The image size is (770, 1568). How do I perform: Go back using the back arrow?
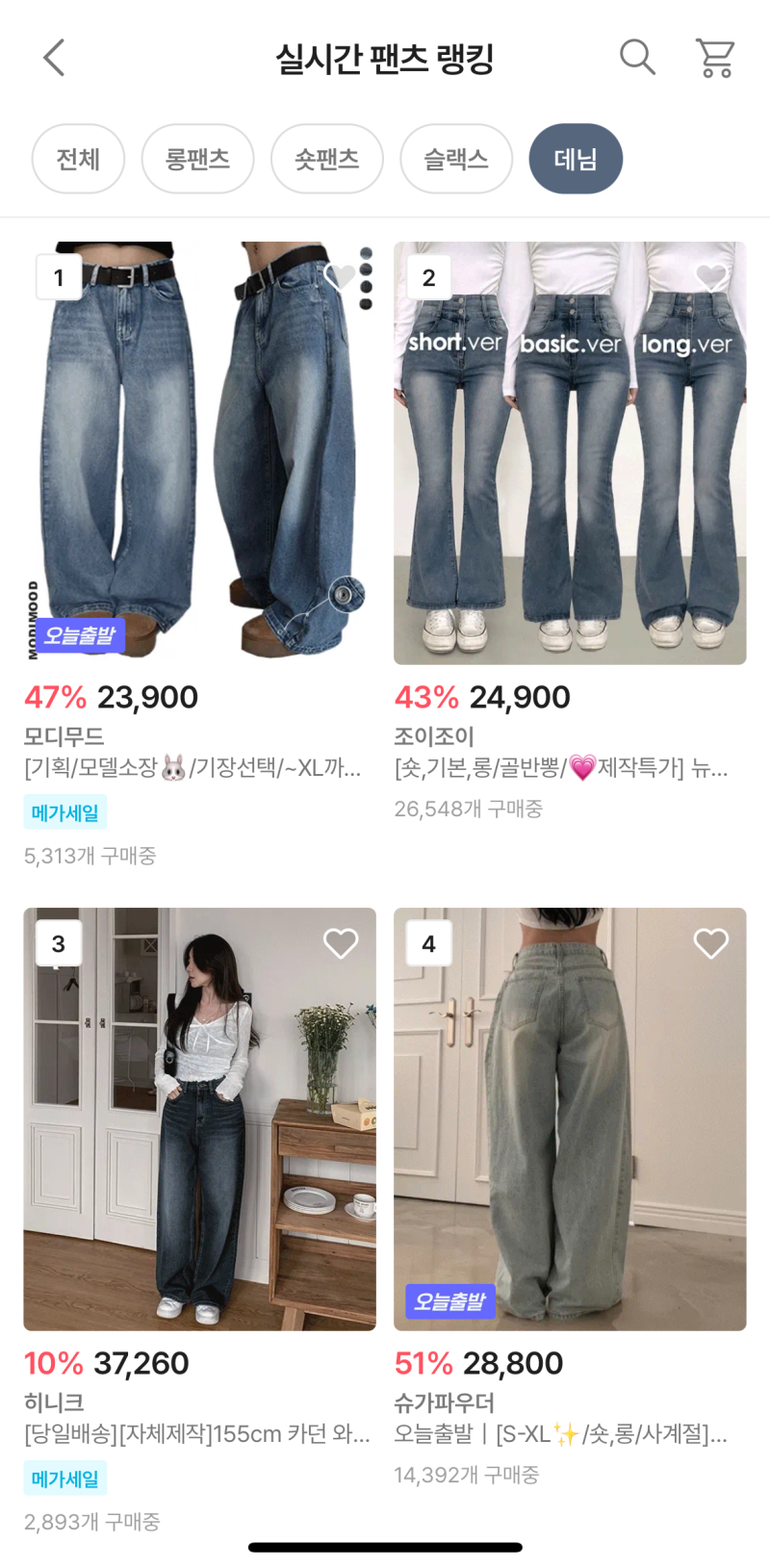point(53,58)
